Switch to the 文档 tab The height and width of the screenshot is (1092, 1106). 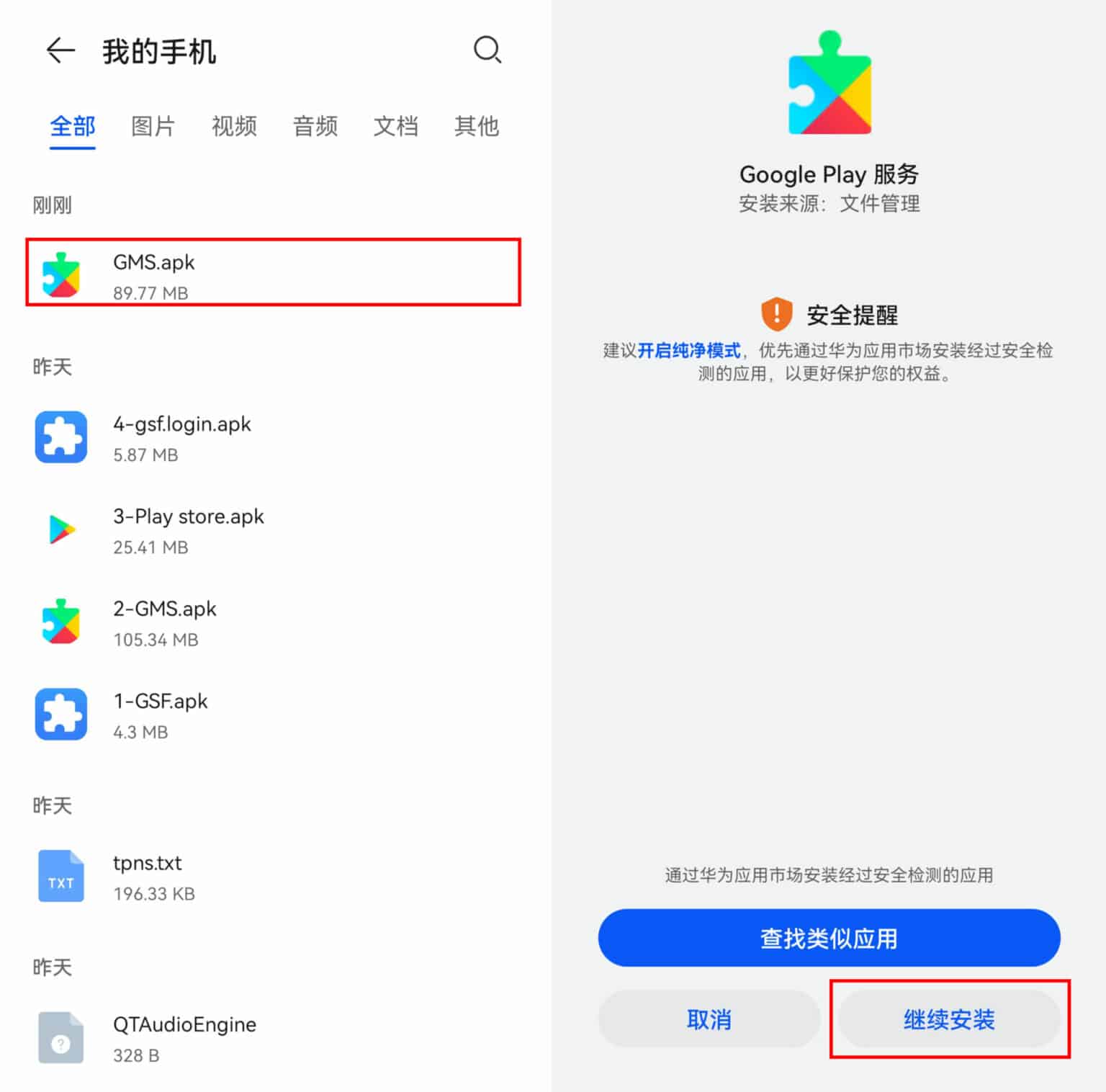(395, 126)
